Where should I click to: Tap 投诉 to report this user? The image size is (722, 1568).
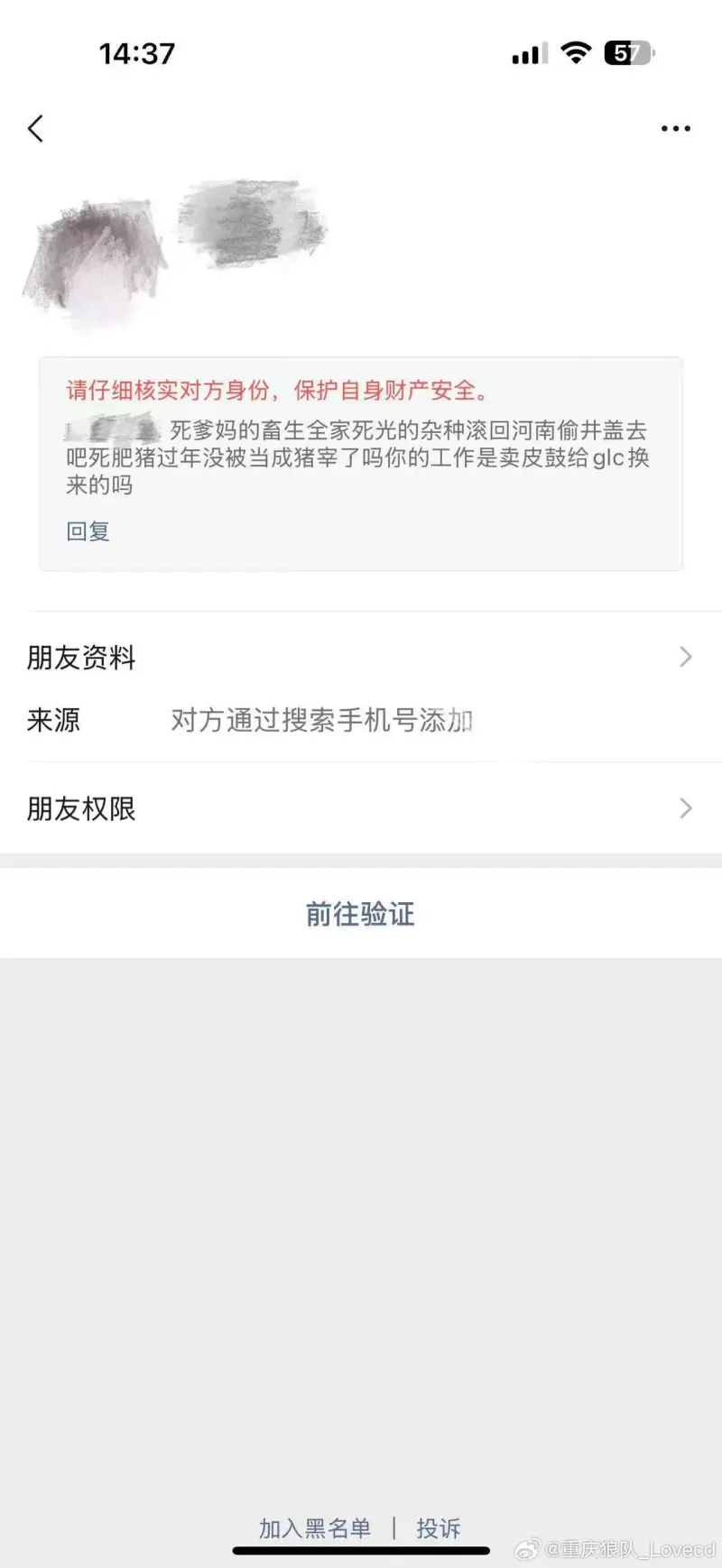click(439, 1528)
